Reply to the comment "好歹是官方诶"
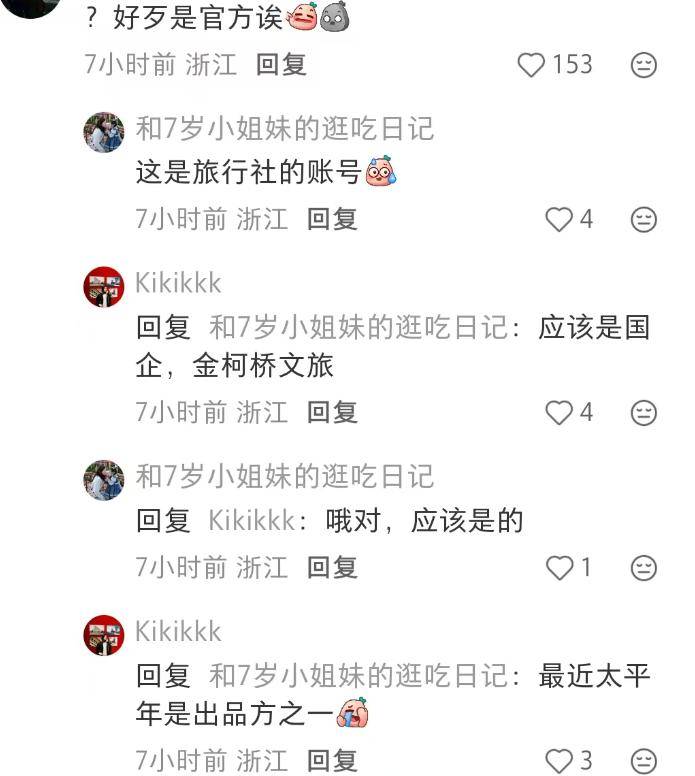The height and width of the screenshot is (776, 695). [x=281, y=65]
